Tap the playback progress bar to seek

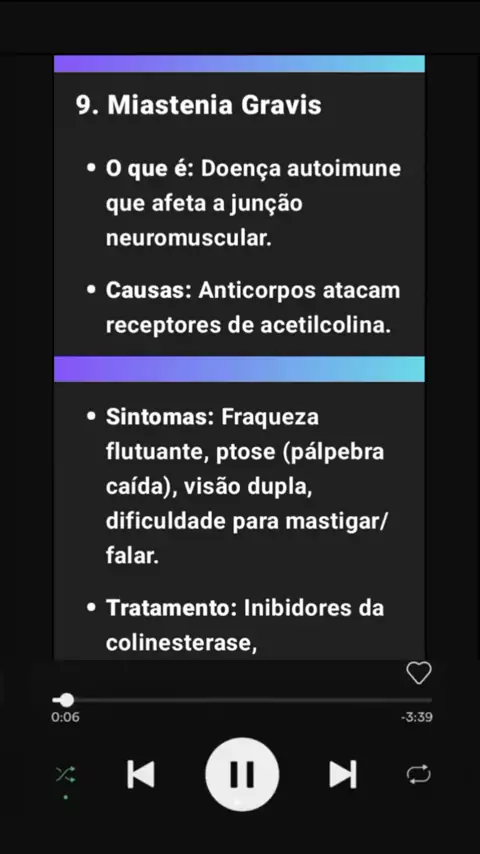[242, 700]
